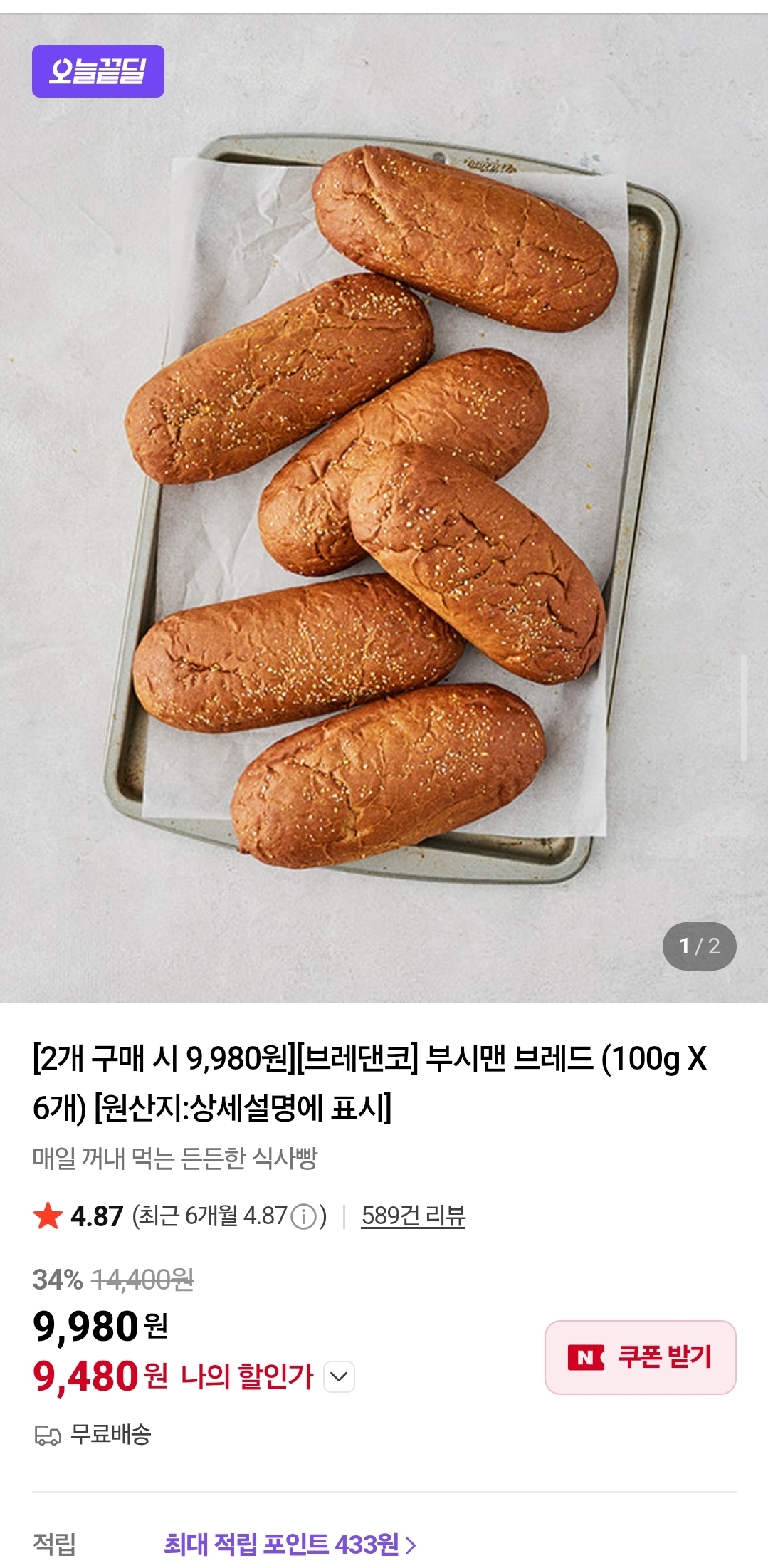The height and width of the screenshot is (1568, 768).
Task: Tap the 쿠폰 받기 button
Action: click(x=640, y=1357)
